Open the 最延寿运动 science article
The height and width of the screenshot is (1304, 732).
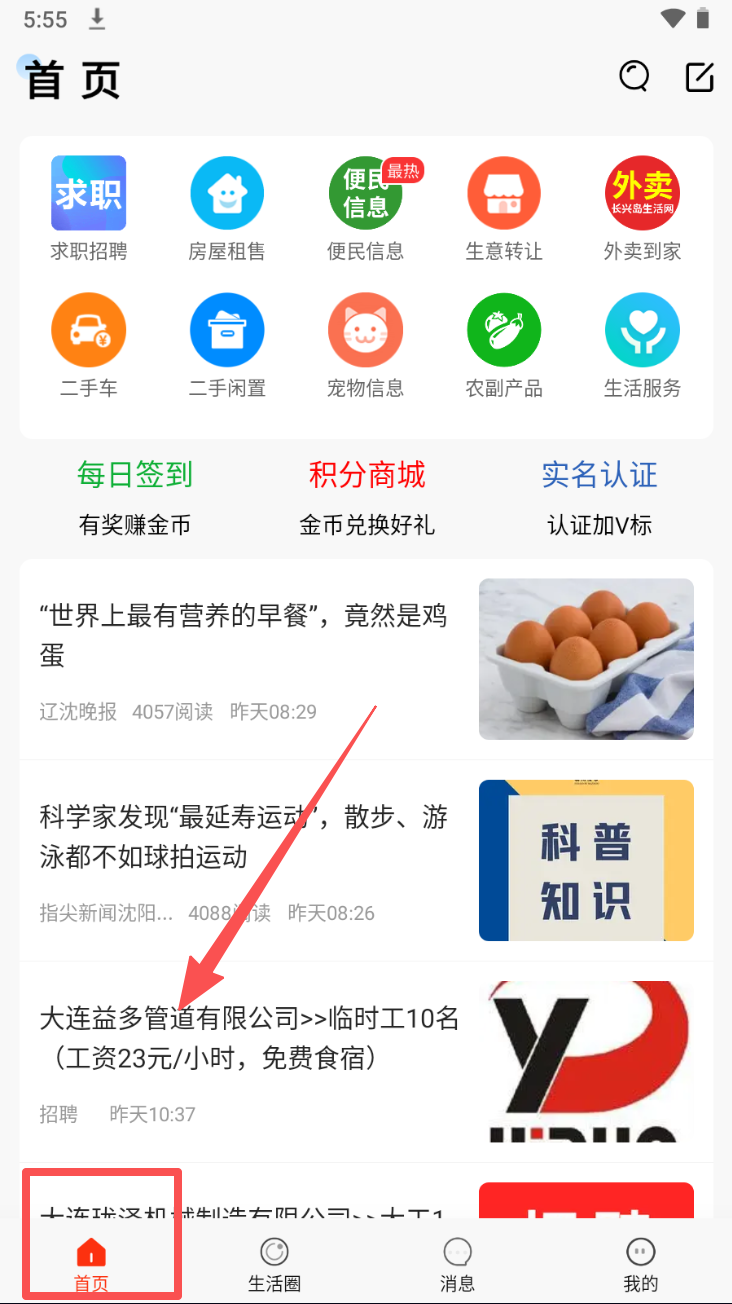(x=245, y=838)
